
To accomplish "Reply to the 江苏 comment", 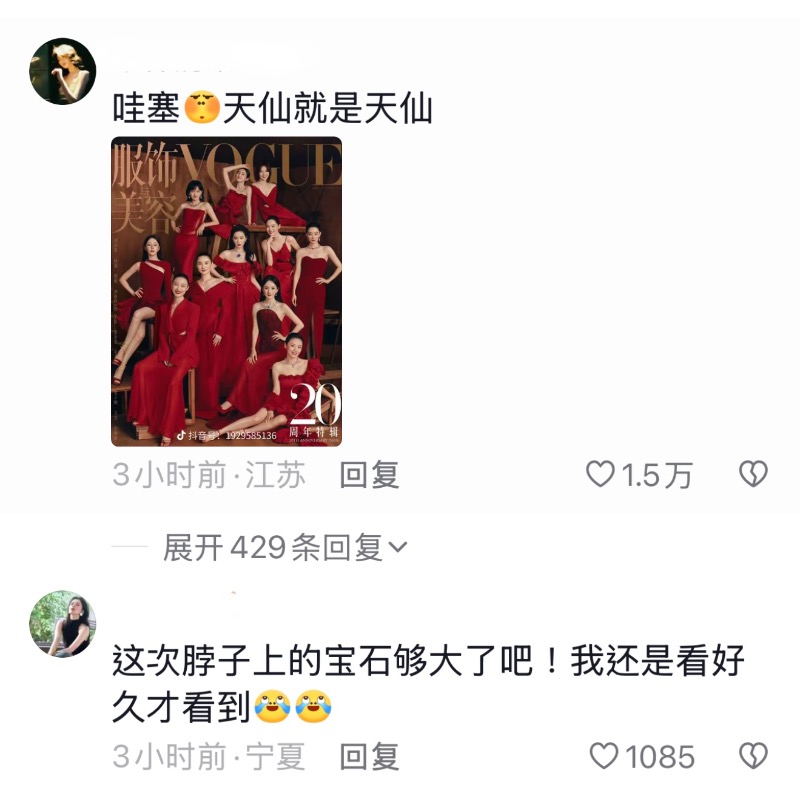I will coord(369,475).
